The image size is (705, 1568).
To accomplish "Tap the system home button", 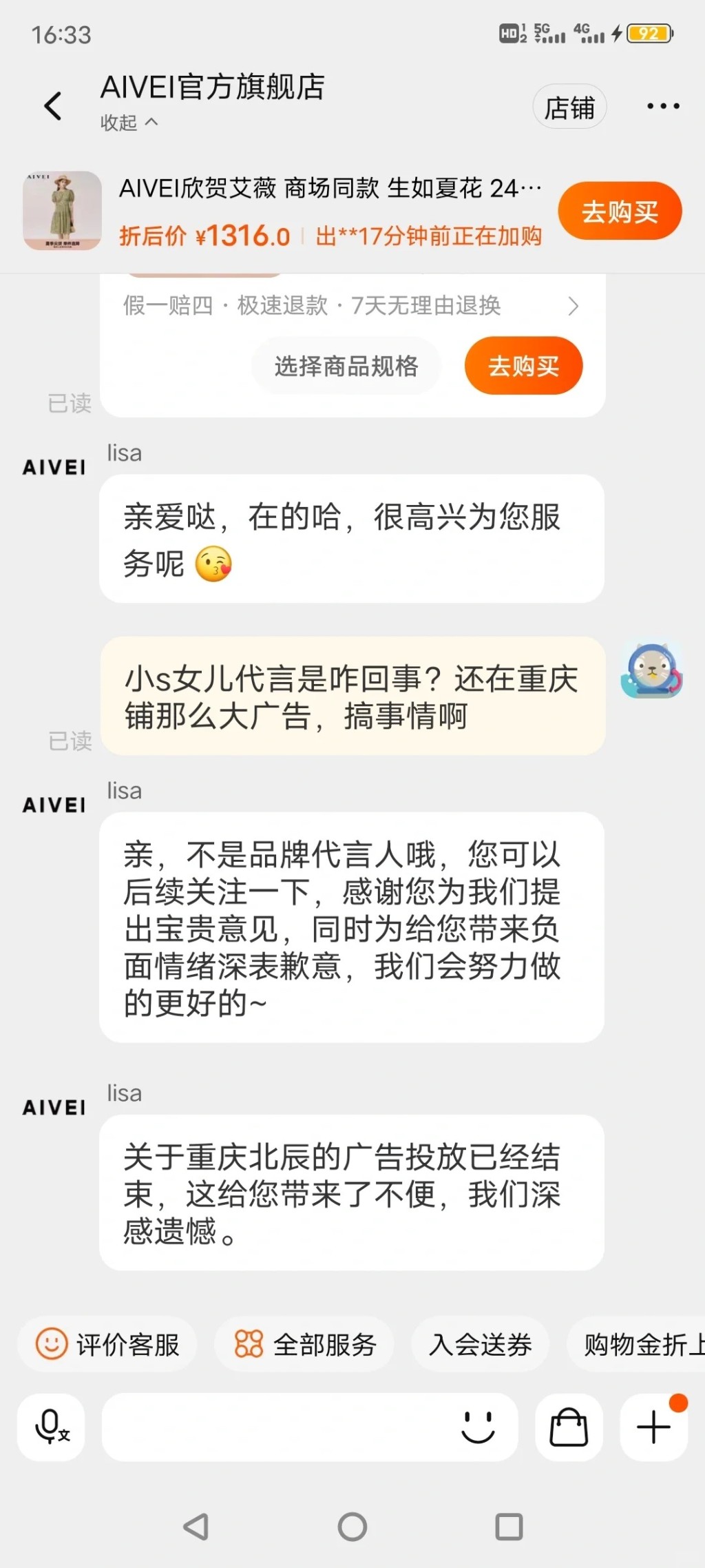I will tap(352, 1527).
